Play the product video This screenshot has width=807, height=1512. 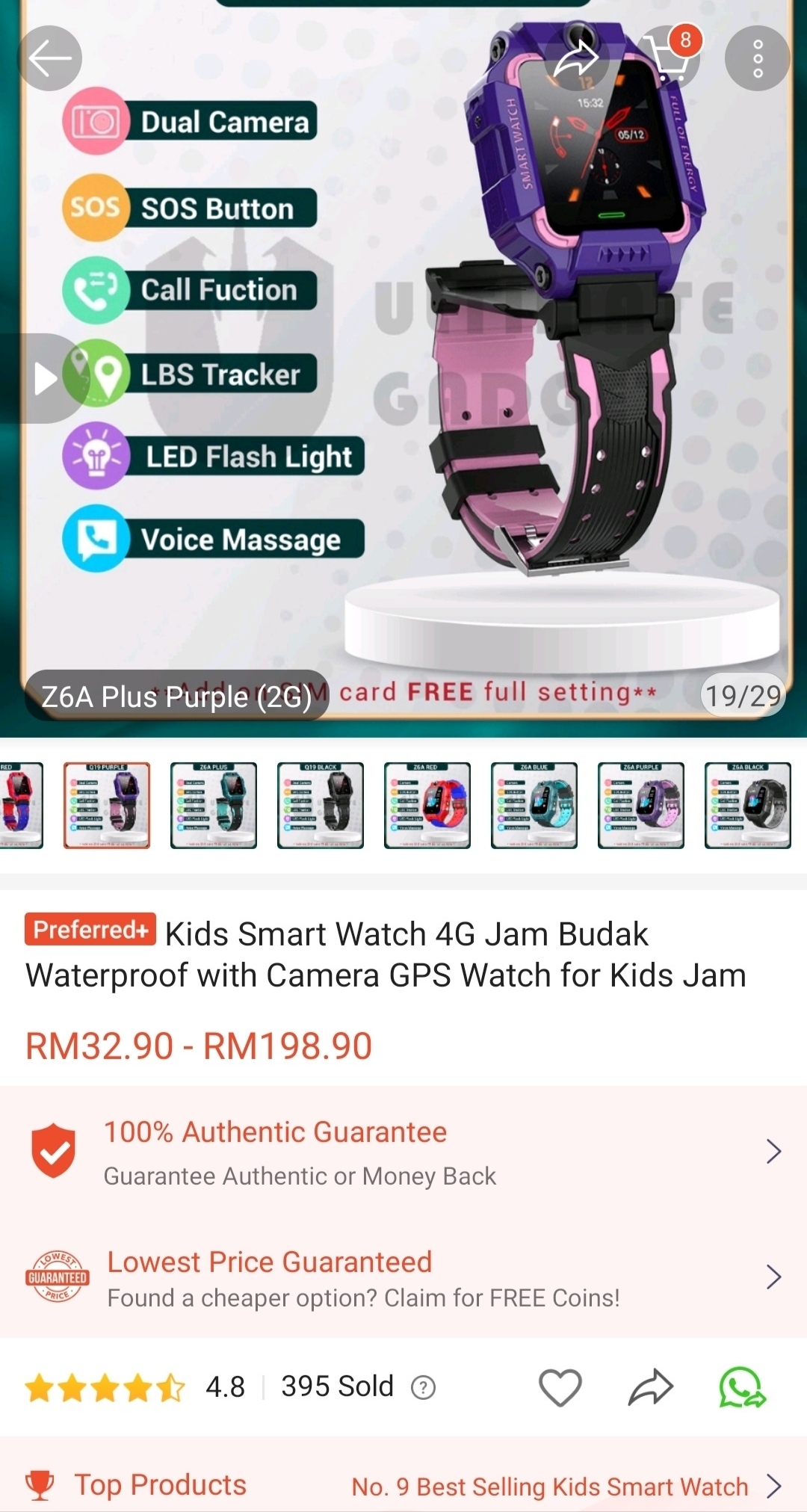[x=45, y=378]
